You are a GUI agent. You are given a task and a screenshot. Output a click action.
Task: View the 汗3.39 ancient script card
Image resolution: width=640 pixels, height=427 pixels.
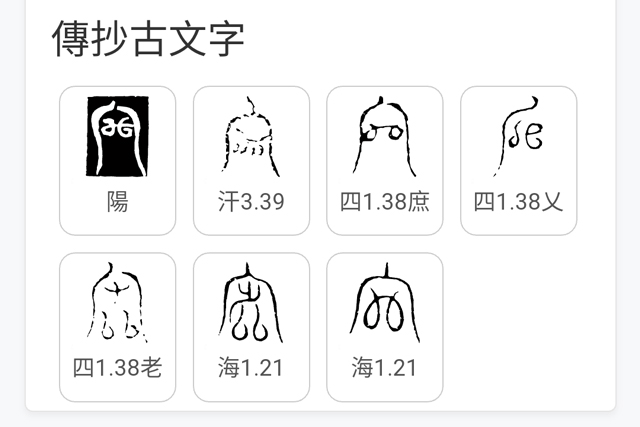[251, 160]
